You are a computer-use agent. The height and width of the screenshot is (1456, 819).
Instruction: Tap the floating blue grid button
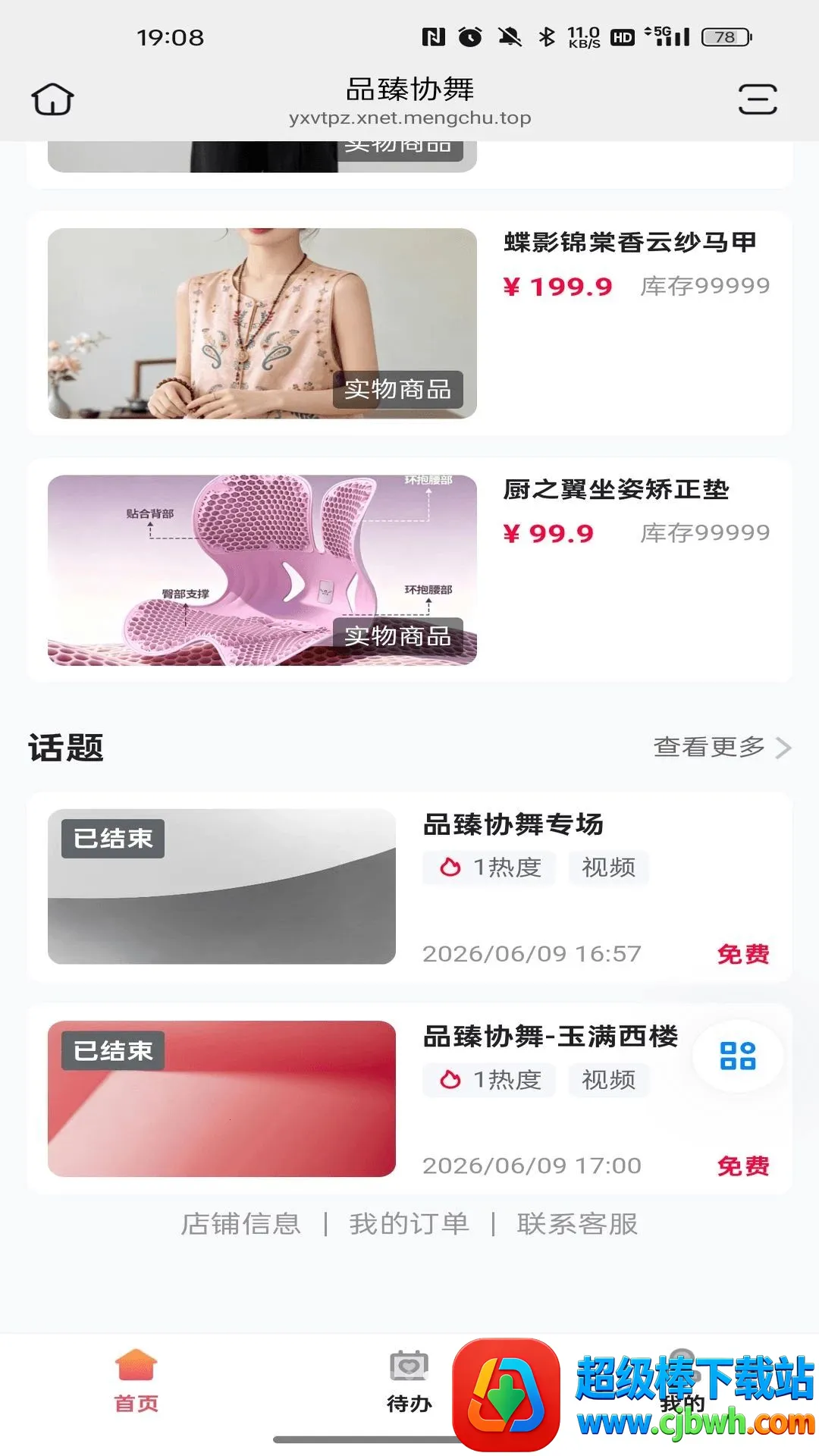click(738, 1056)
